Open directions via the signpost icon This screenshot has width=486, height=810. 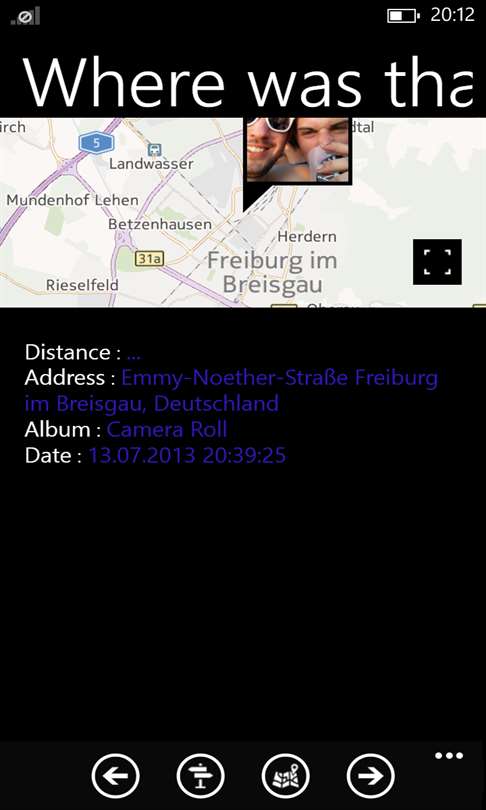pos(200,775)
